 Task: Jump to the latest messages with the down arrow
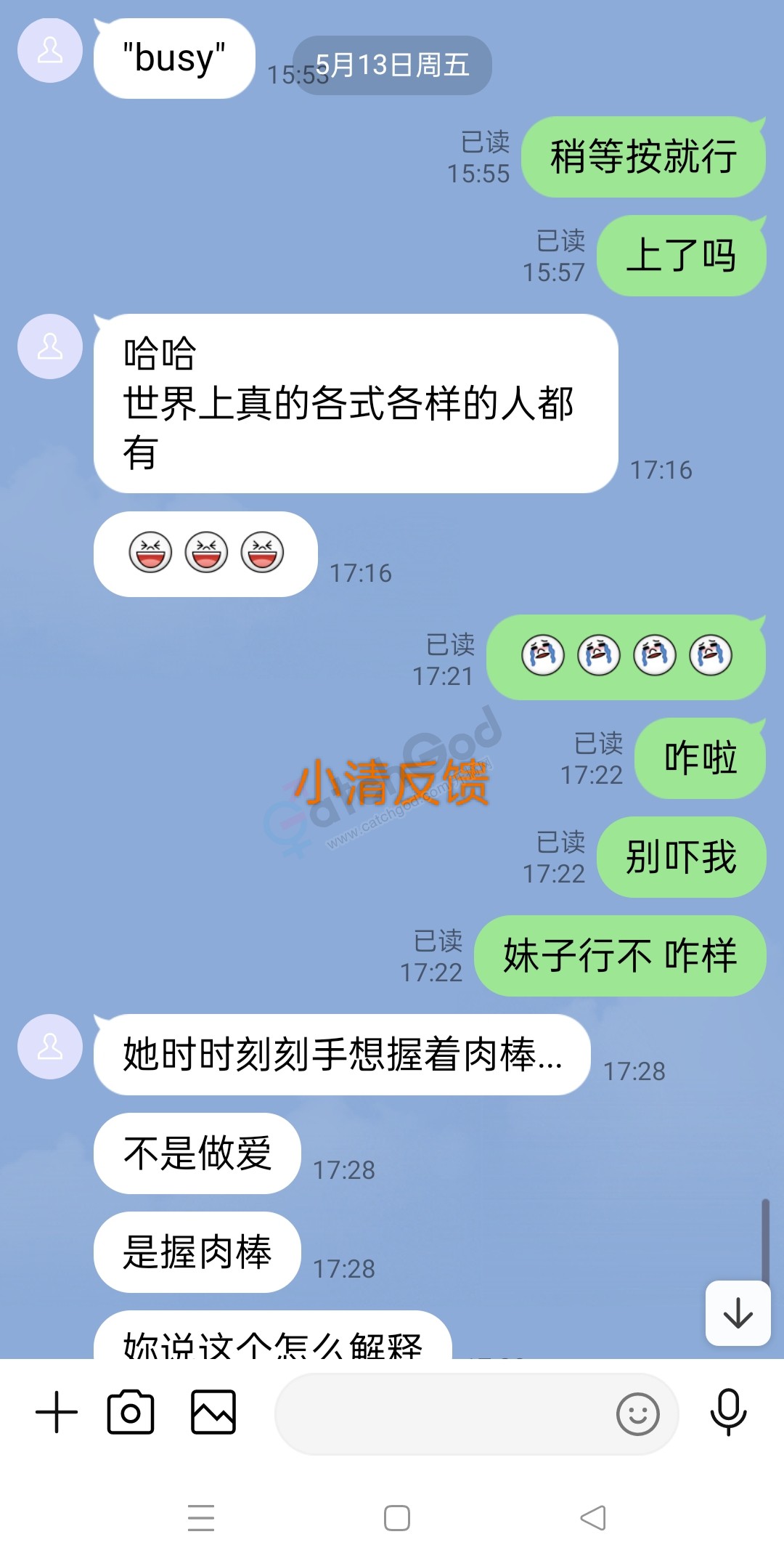738,1313
